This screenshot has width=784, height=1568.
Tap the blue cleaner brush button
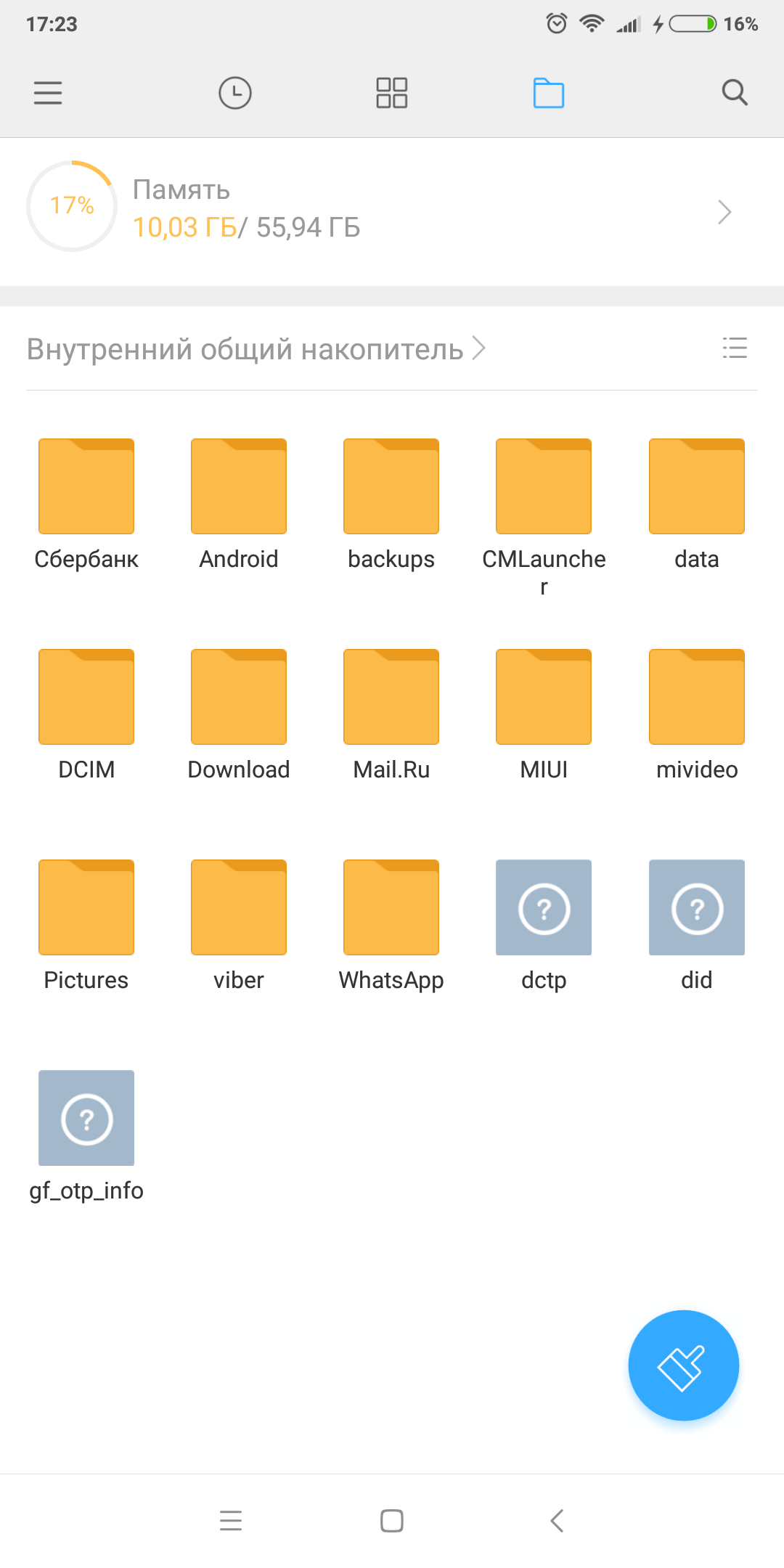pos(684,1365)
